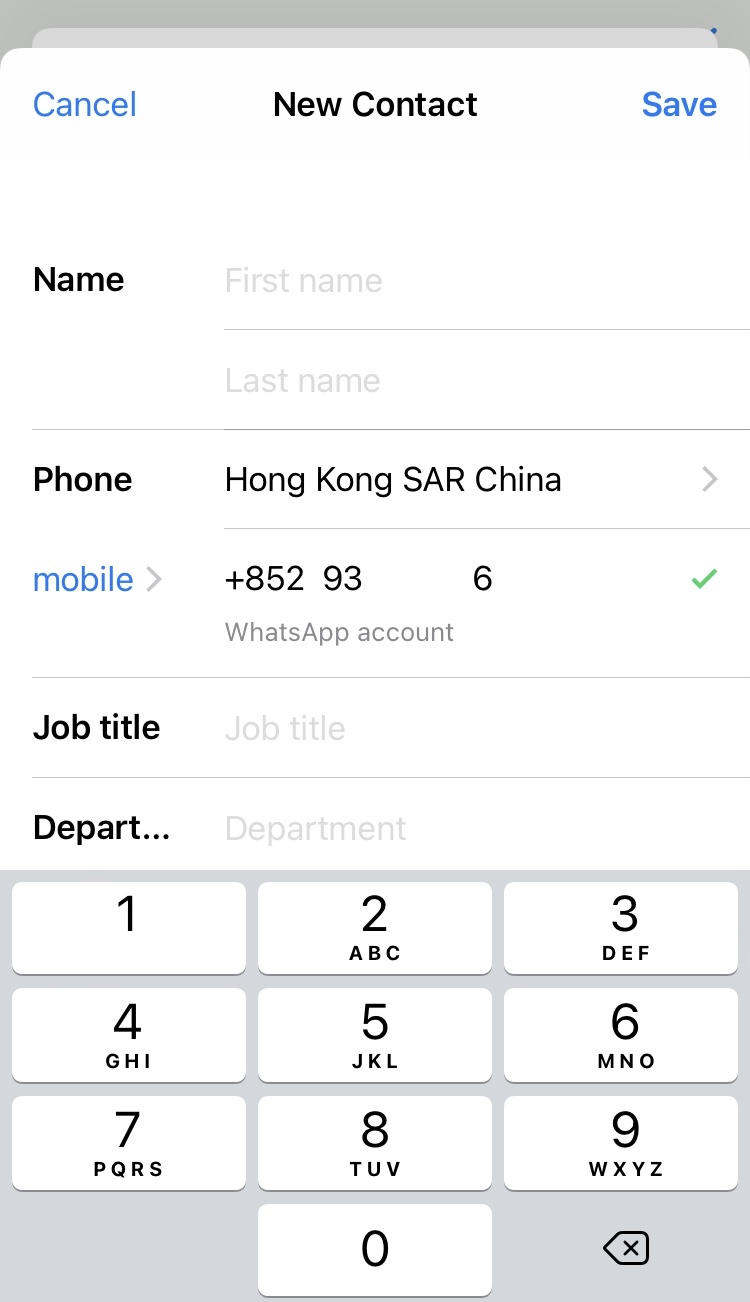Change country from Hong Kong SAR China
750x1302 pixels.
coord(472,479)
